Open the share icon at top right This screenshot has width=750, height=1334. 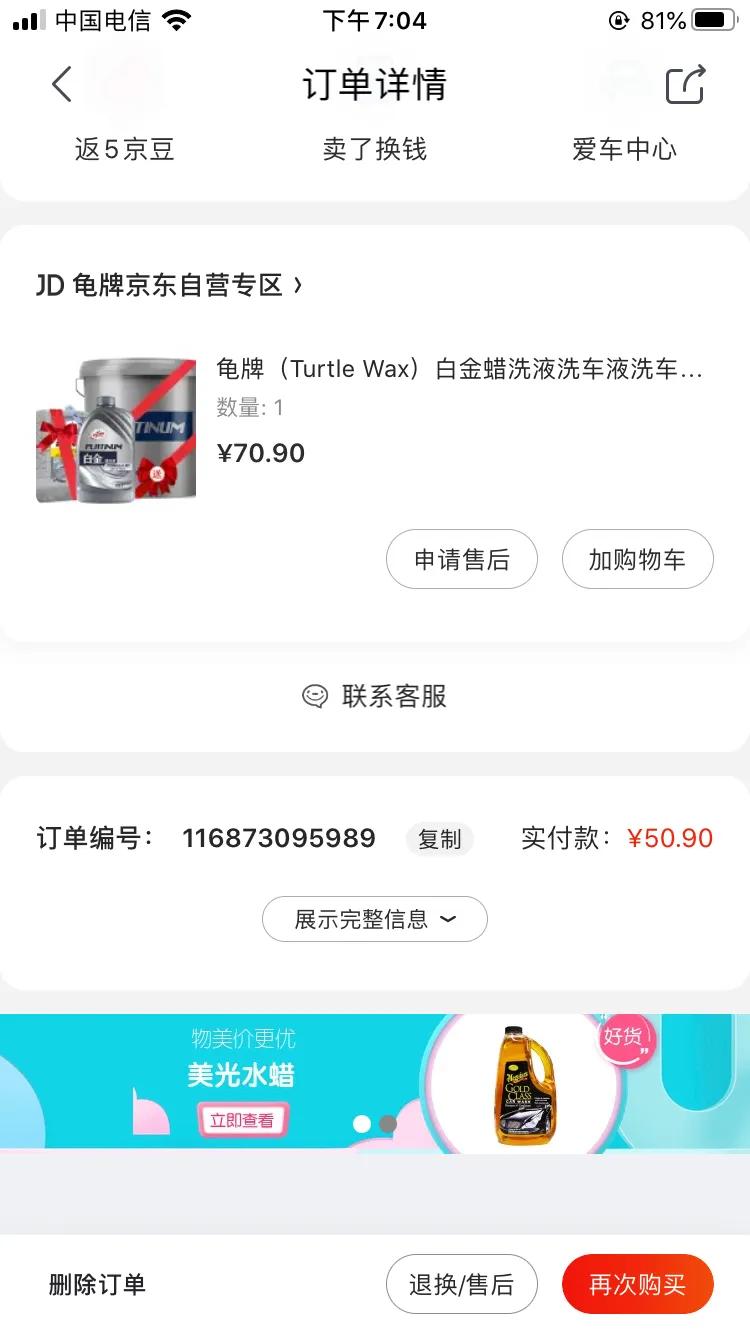[685, 85]
